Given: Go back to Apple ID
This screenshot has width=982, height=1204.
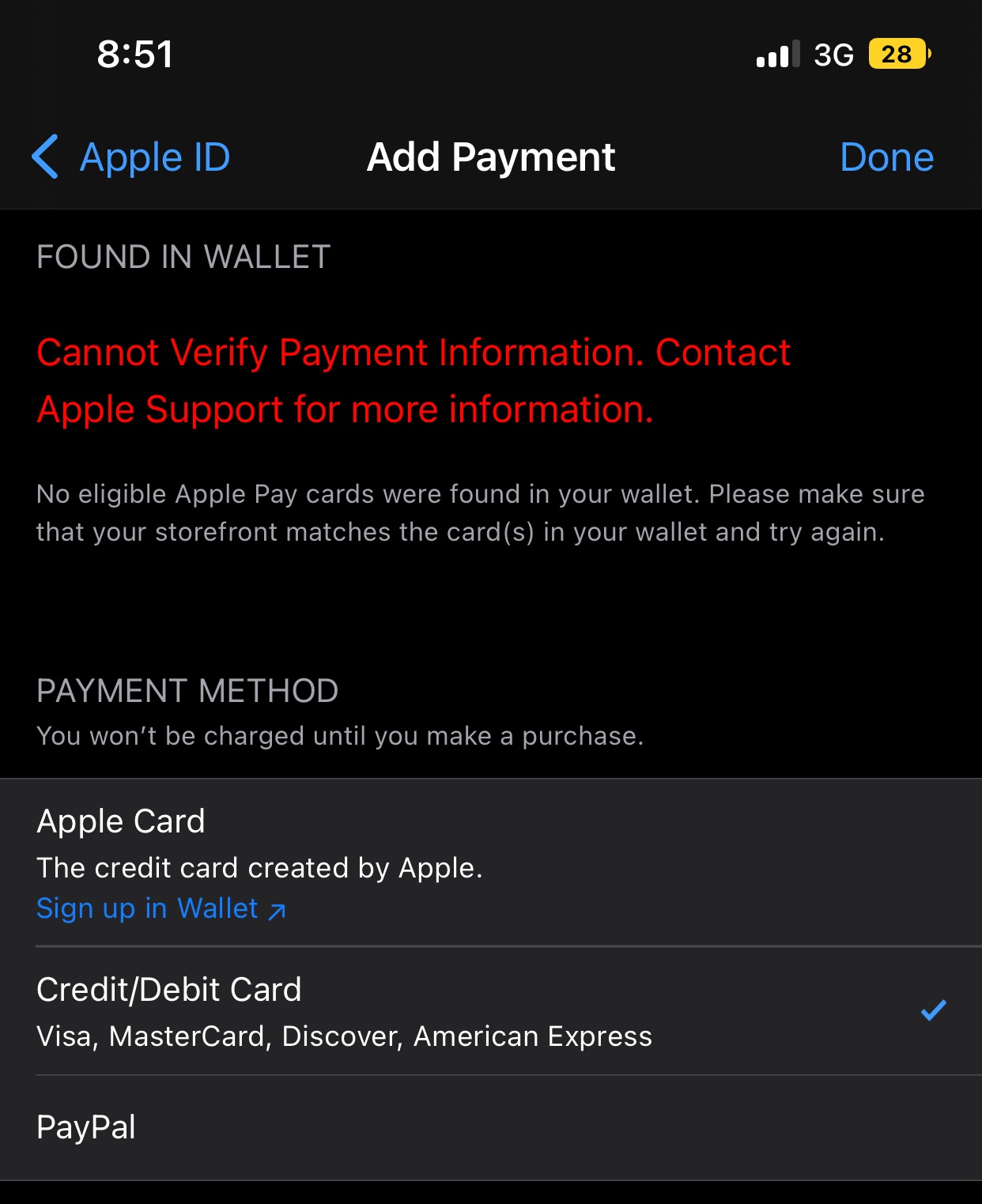Looking at the screenshot, I should point(131,157).
